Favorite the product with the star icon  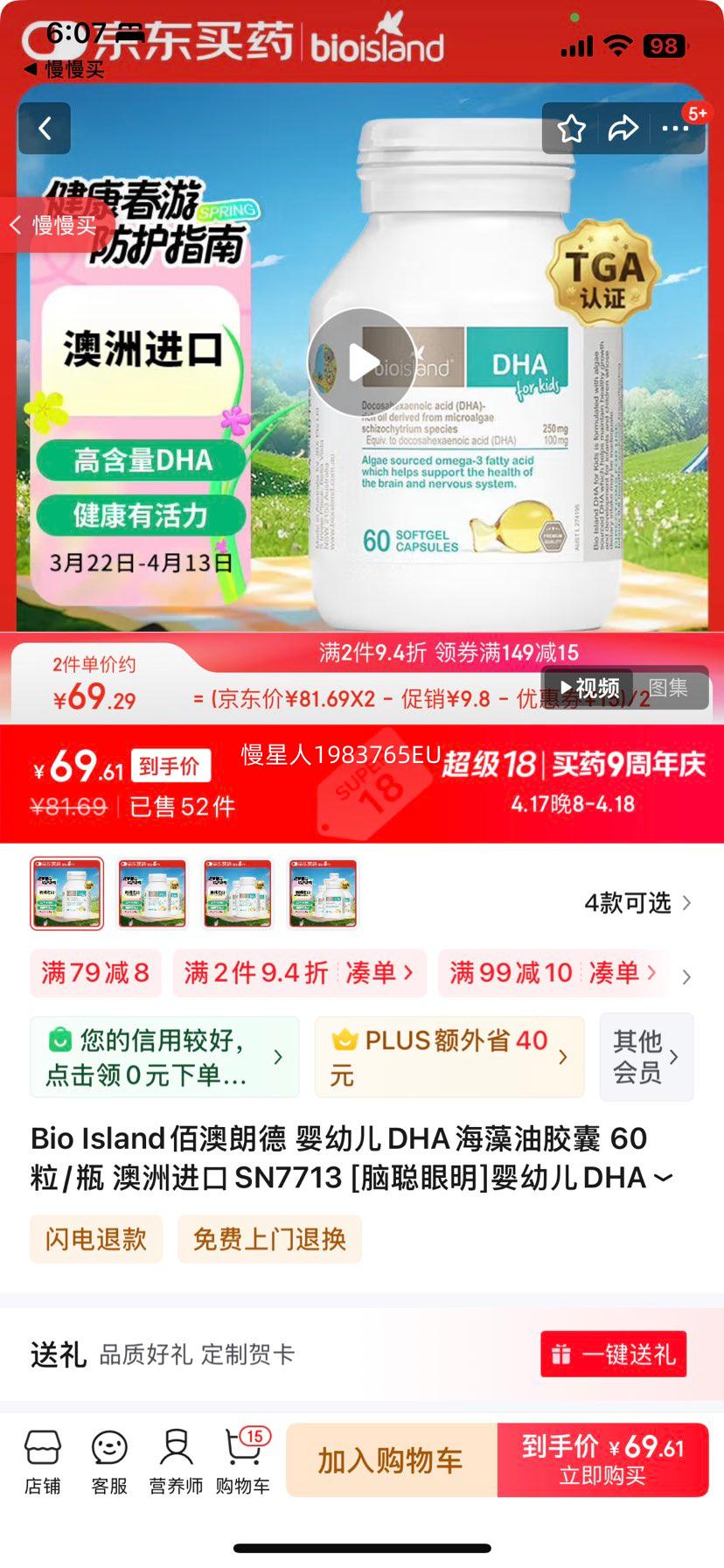point(573,128)
